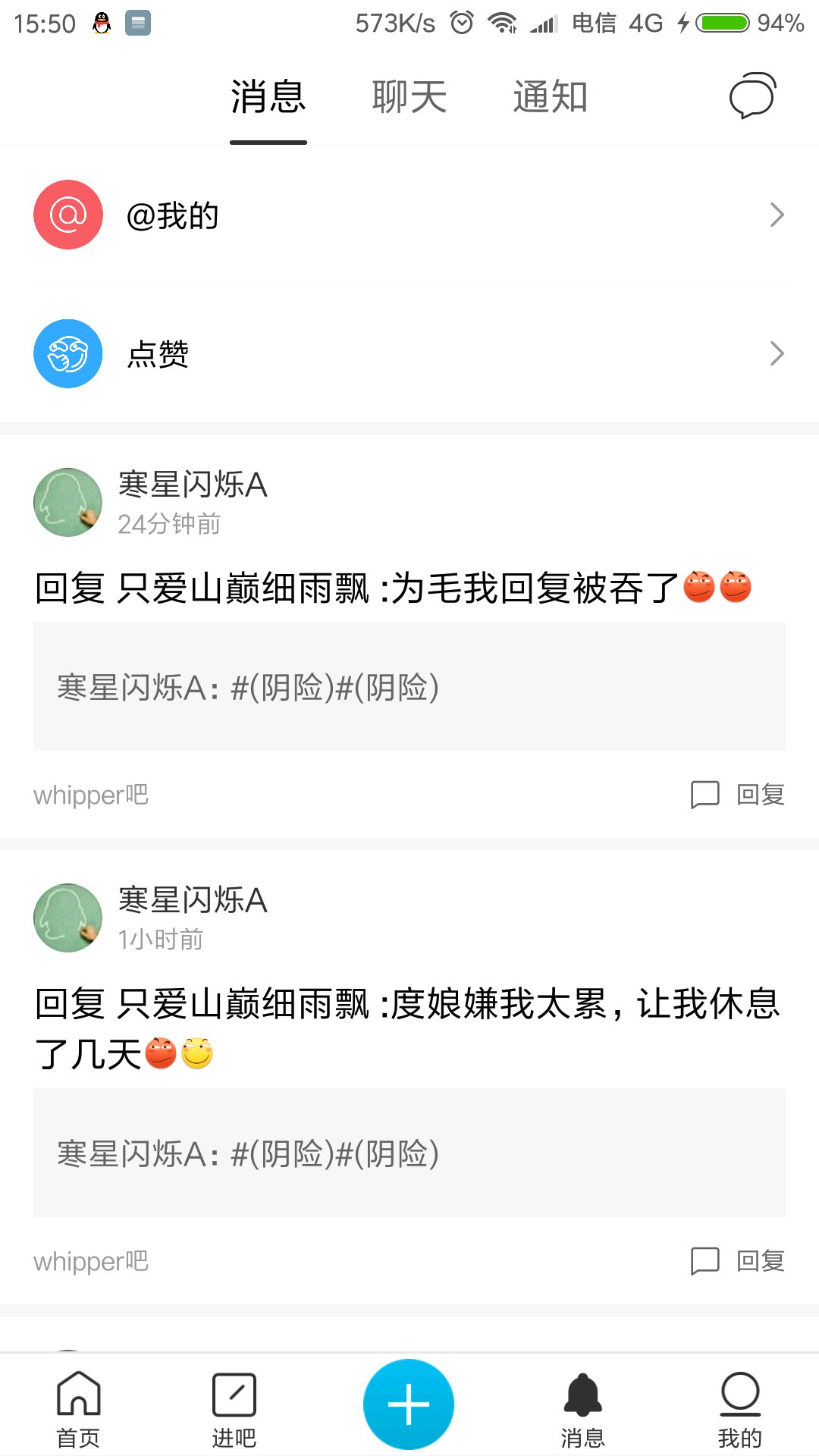Switch to the 通知 tab
819x1456 pixels.
click(550, 97)
